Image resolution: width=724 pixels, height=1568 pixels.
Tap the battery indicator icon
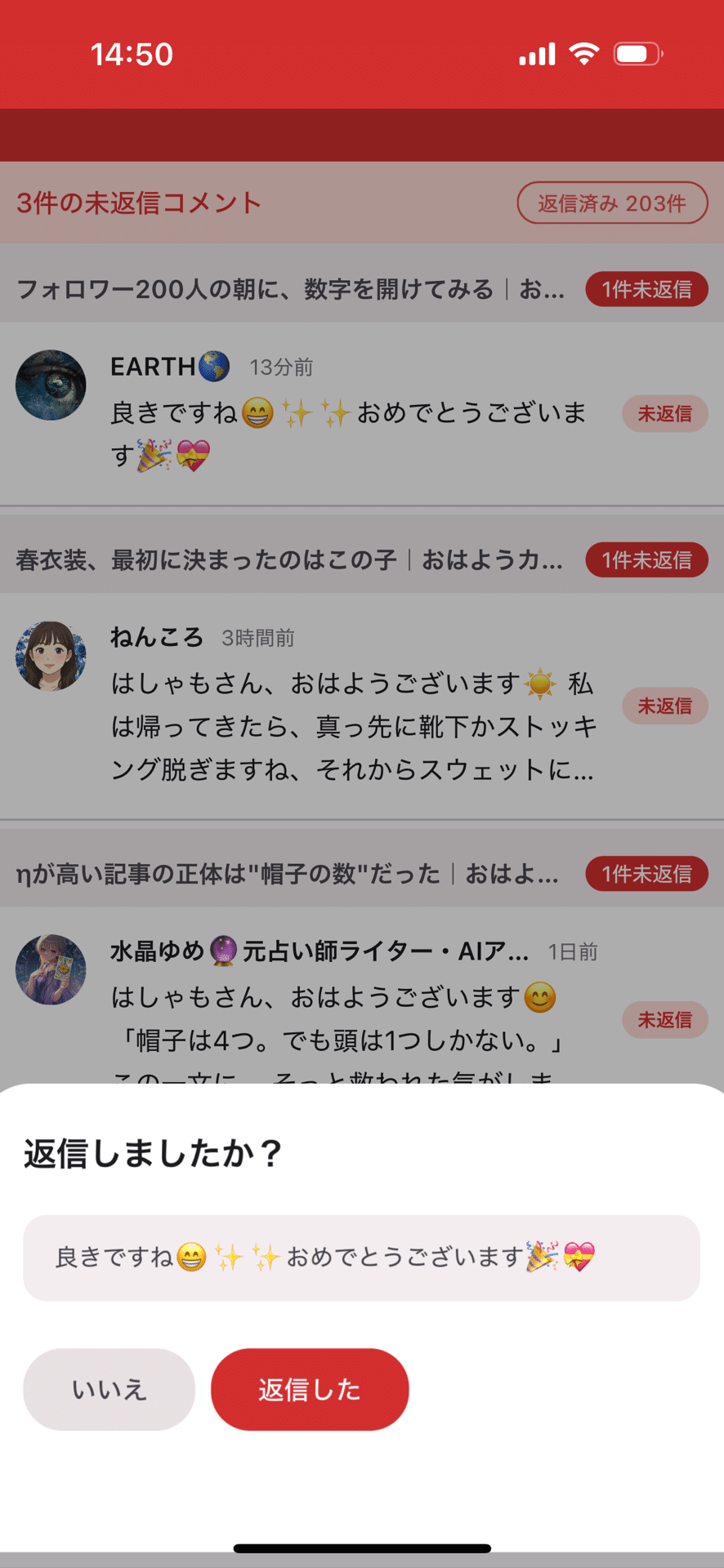coord(637,52)
